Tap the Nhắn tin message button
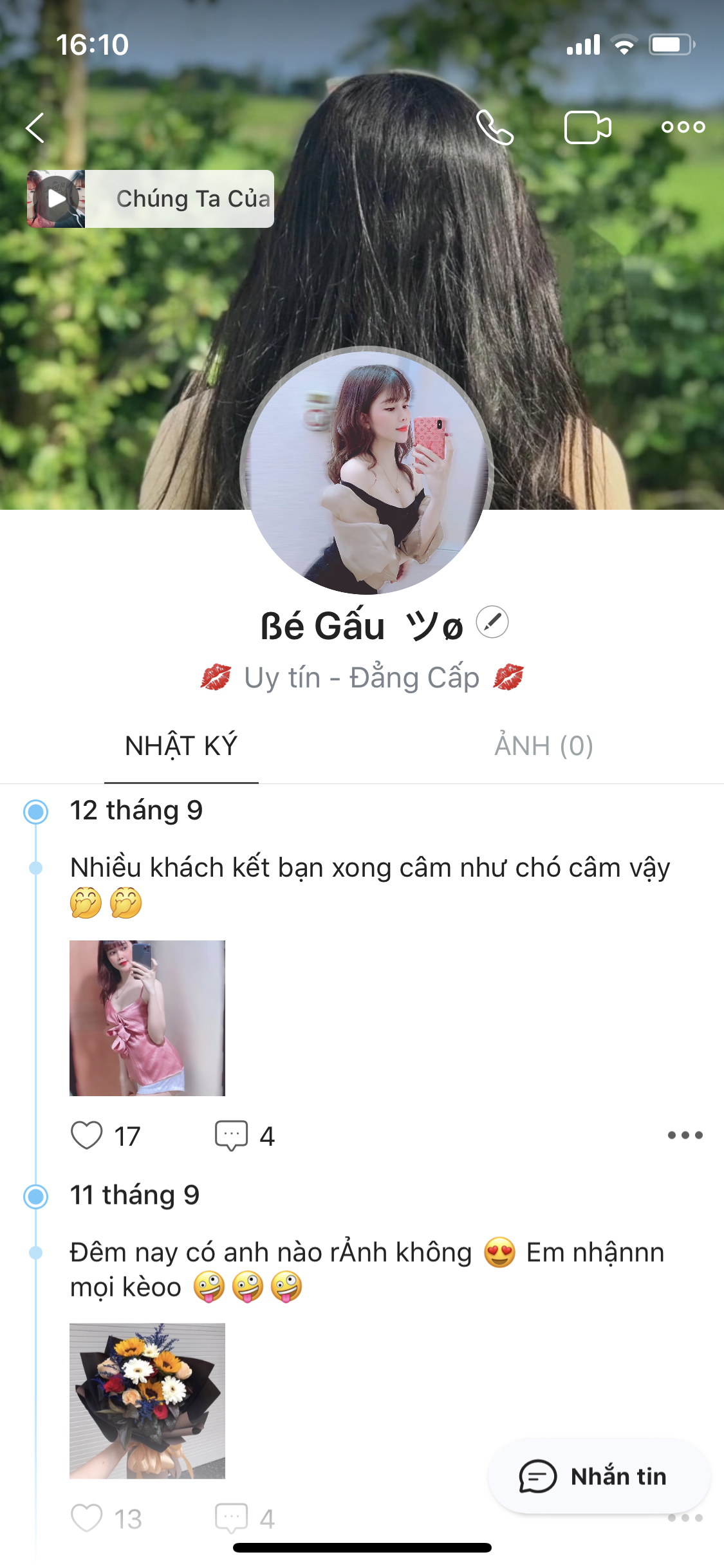 pyautogui.click(x=599, y=1476)
